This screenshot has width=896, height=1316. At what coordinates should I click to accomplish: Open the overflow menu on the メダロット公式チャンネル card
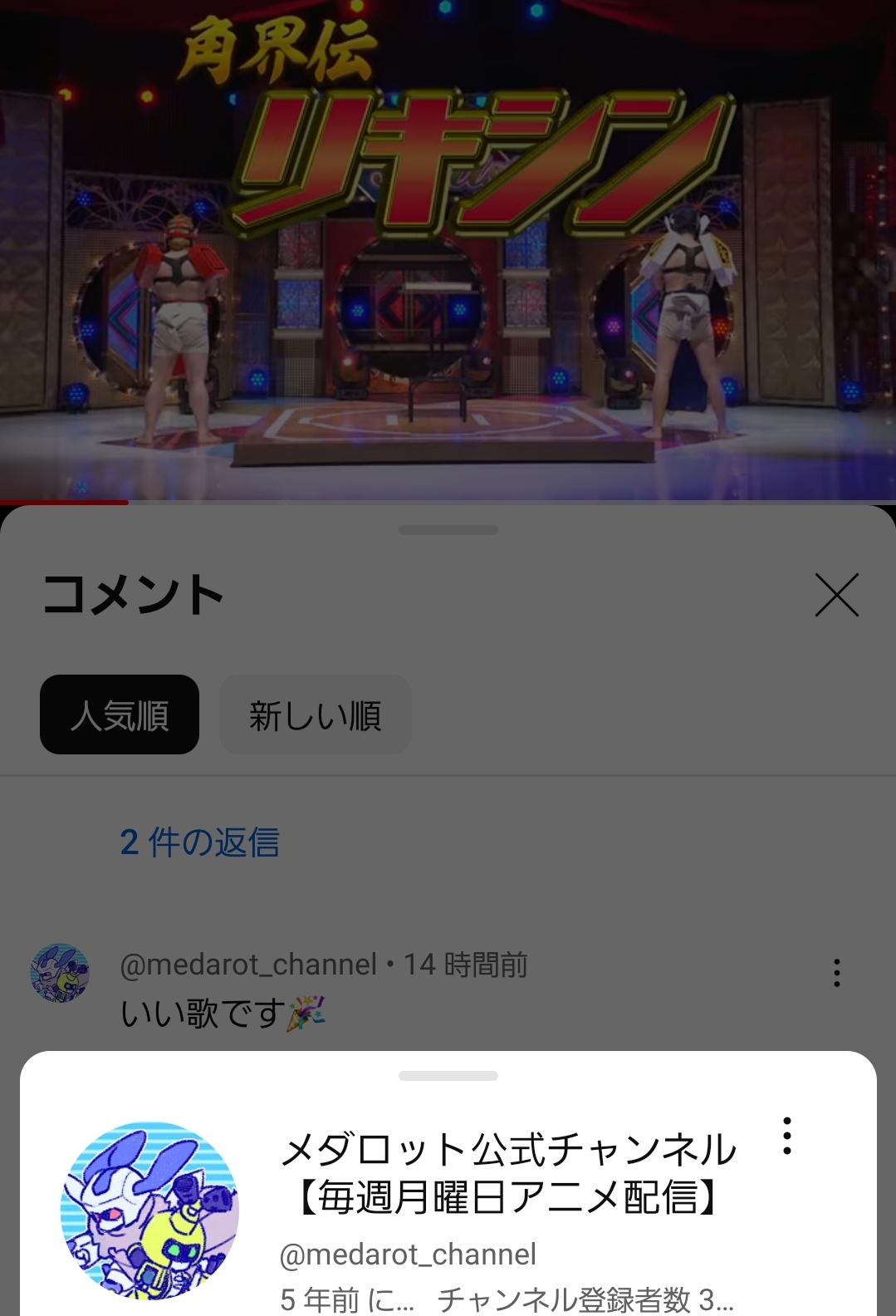[x=786, y=1136]
